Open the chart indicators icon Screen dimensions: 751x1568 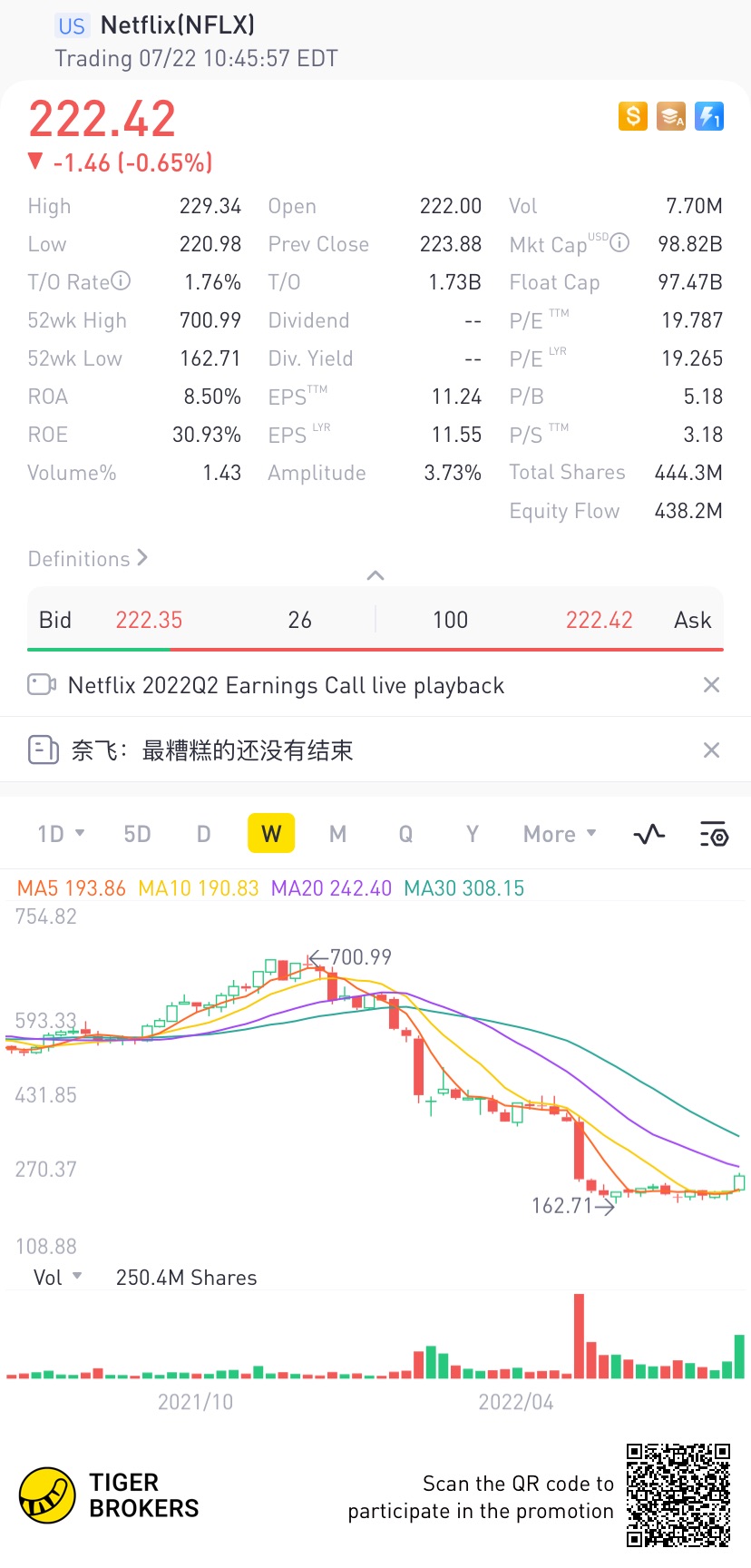[649, 834]
